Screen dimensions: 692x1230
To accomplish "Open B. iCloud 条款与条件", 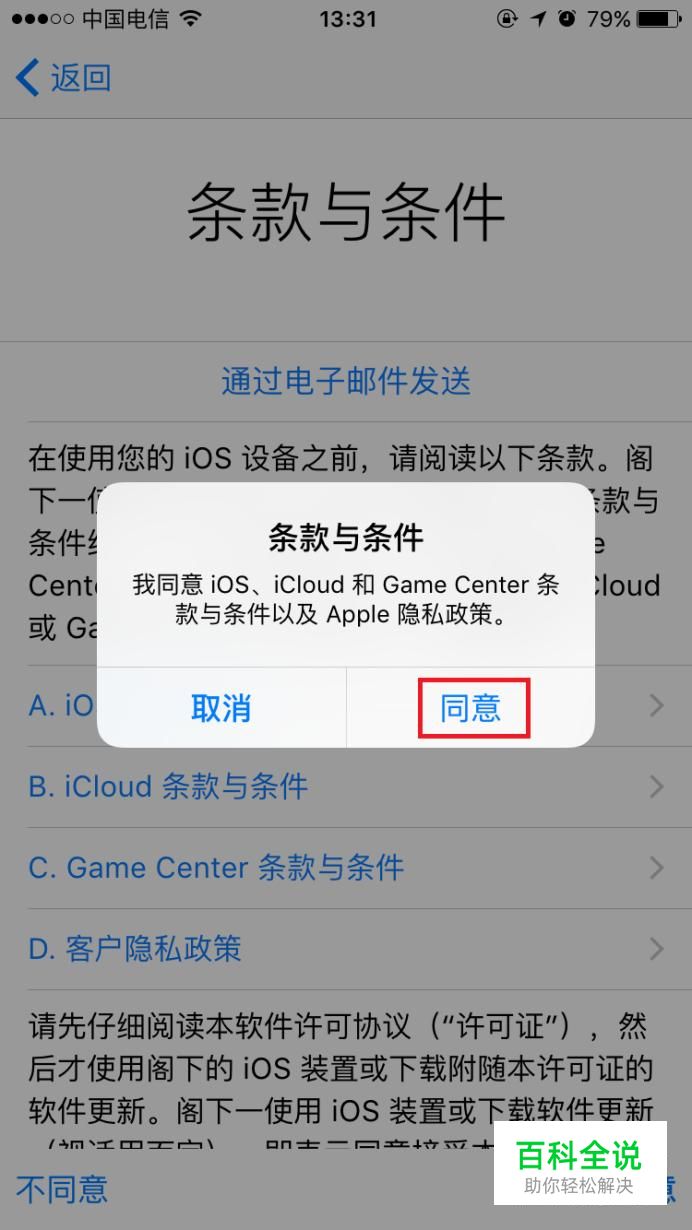I will click(x=168, y=787).
